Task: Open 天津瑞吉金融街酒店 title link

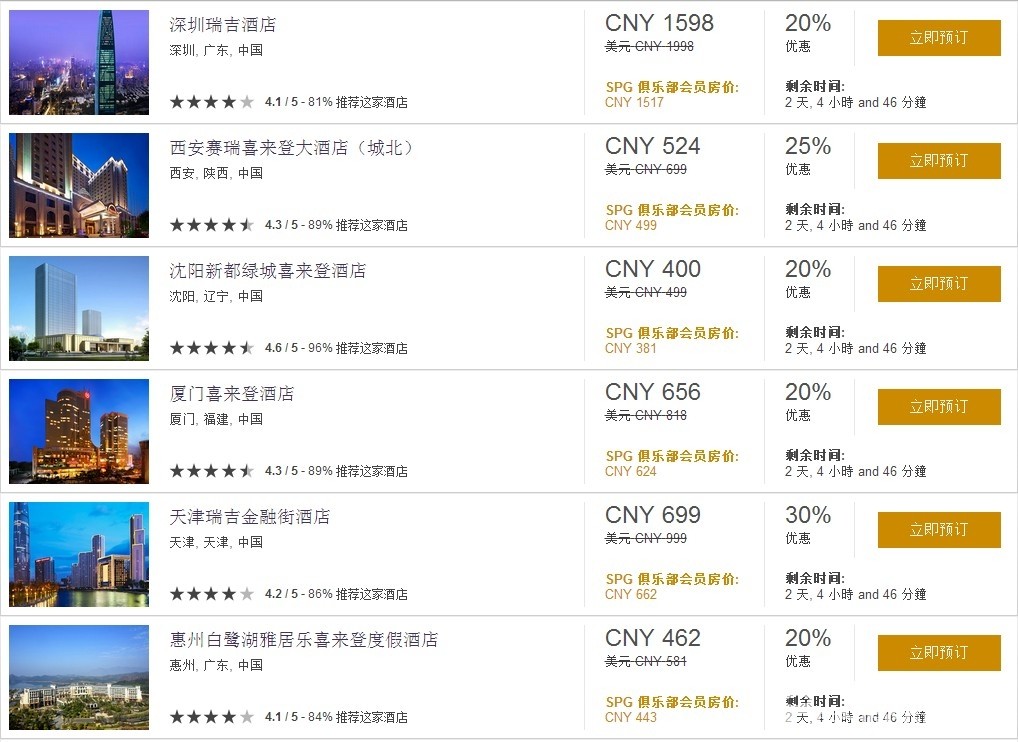Action: tap(250, 517)
